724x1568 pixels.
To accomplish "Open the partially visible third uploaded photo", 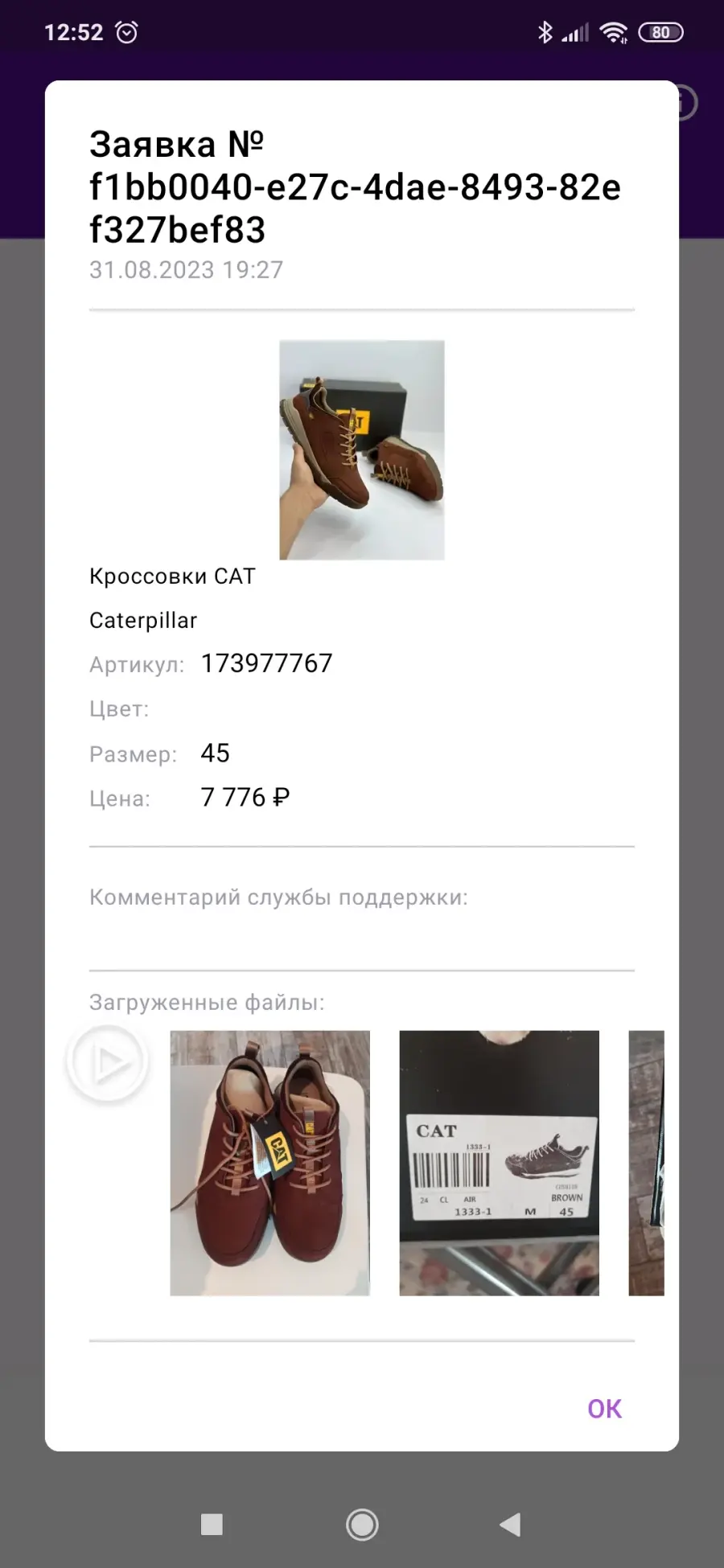I will 646,1163.
